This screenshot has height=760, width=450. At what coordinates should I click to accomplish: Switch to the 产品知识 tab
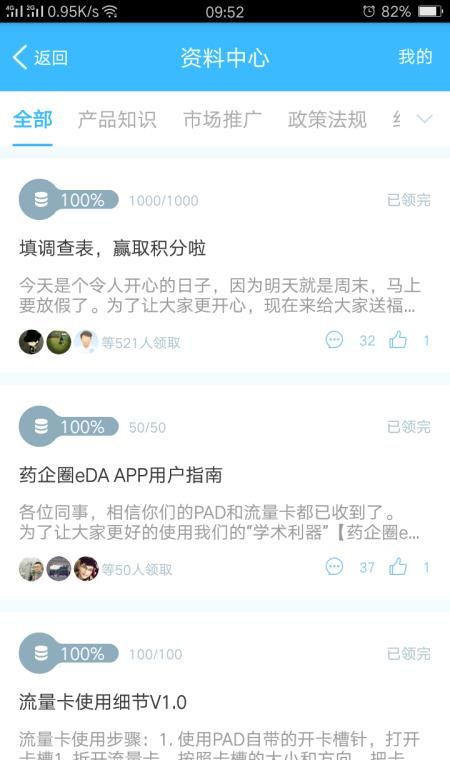coord(117,119)
